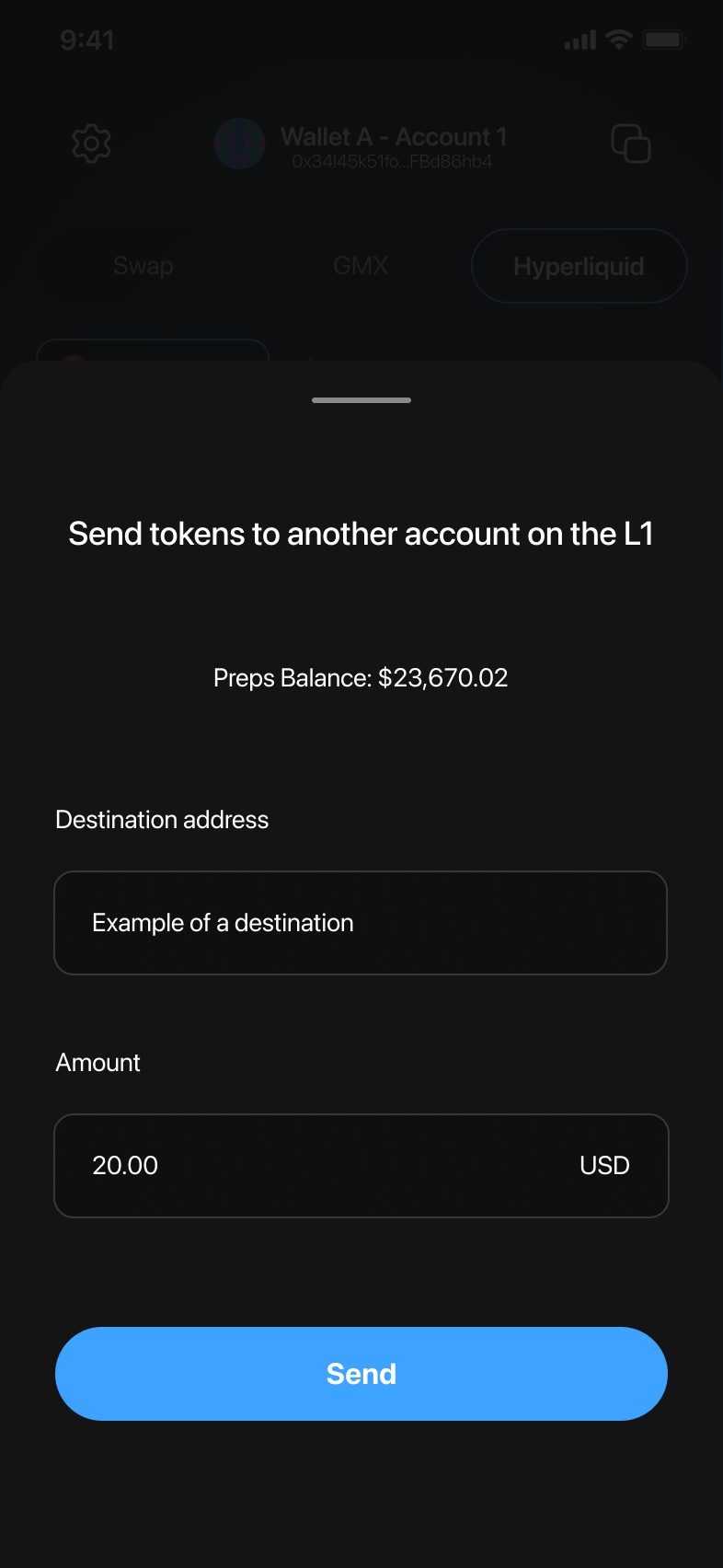
Task: Tap the blue Send button
Action: 361,1374
